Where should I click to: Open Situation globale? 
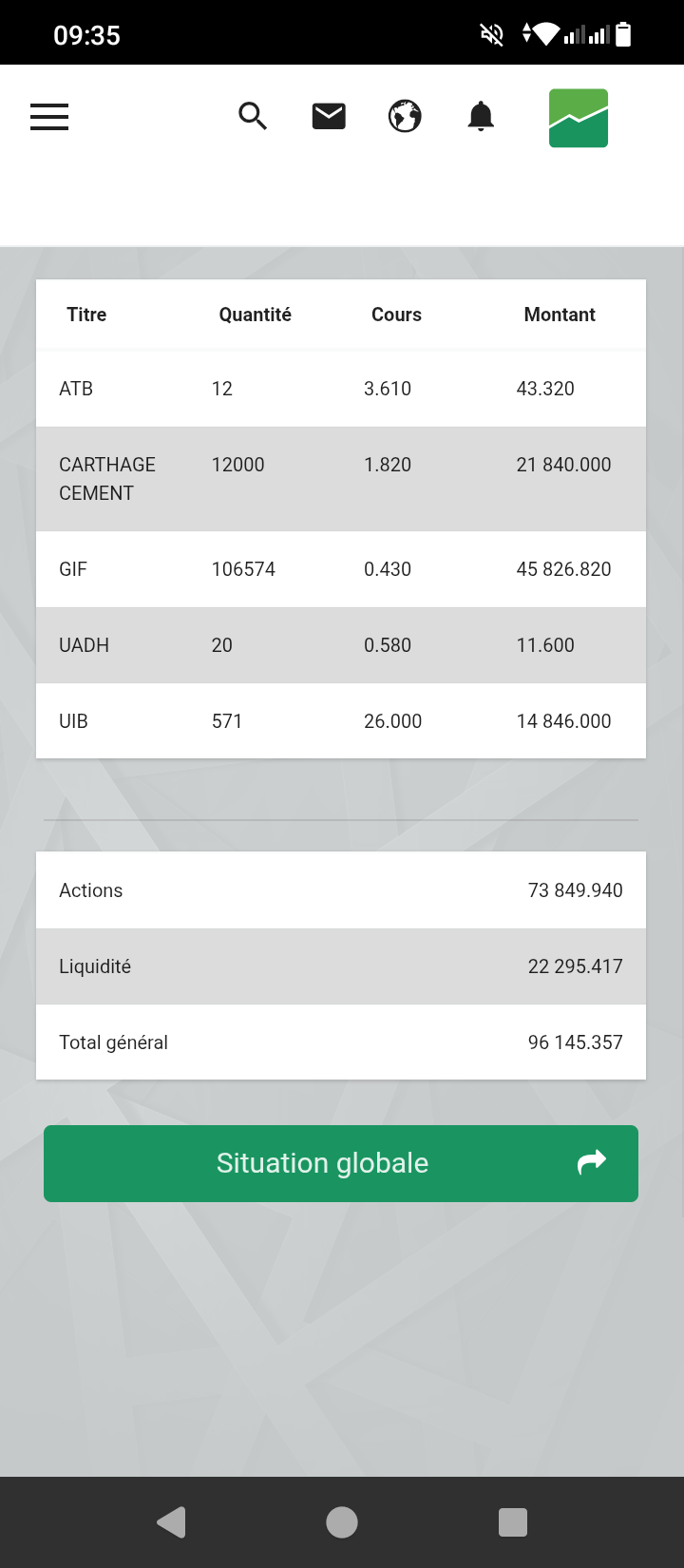point(341,1163)
